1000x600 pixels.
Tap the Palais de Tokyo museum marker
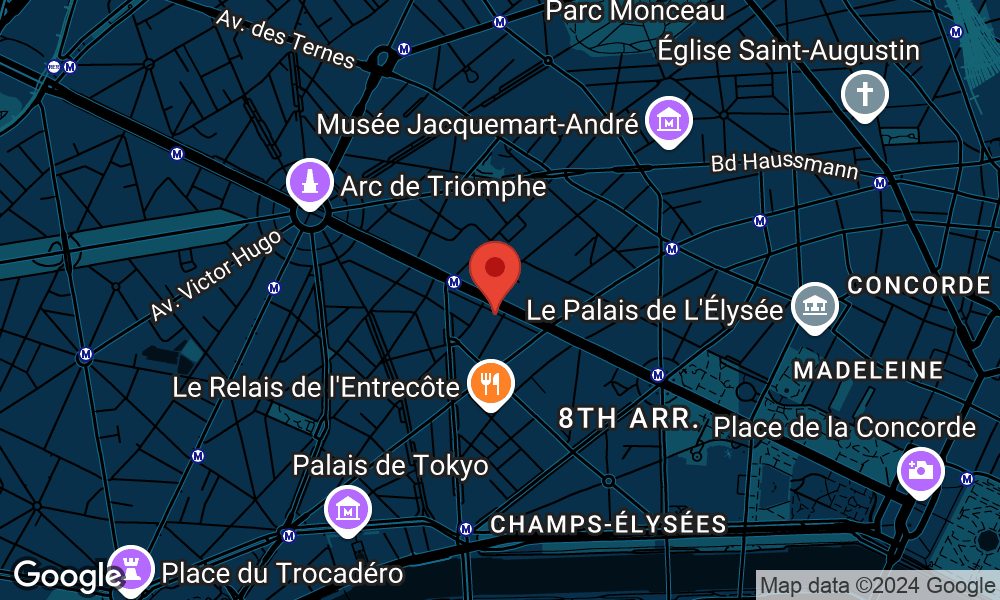[347, 509]
